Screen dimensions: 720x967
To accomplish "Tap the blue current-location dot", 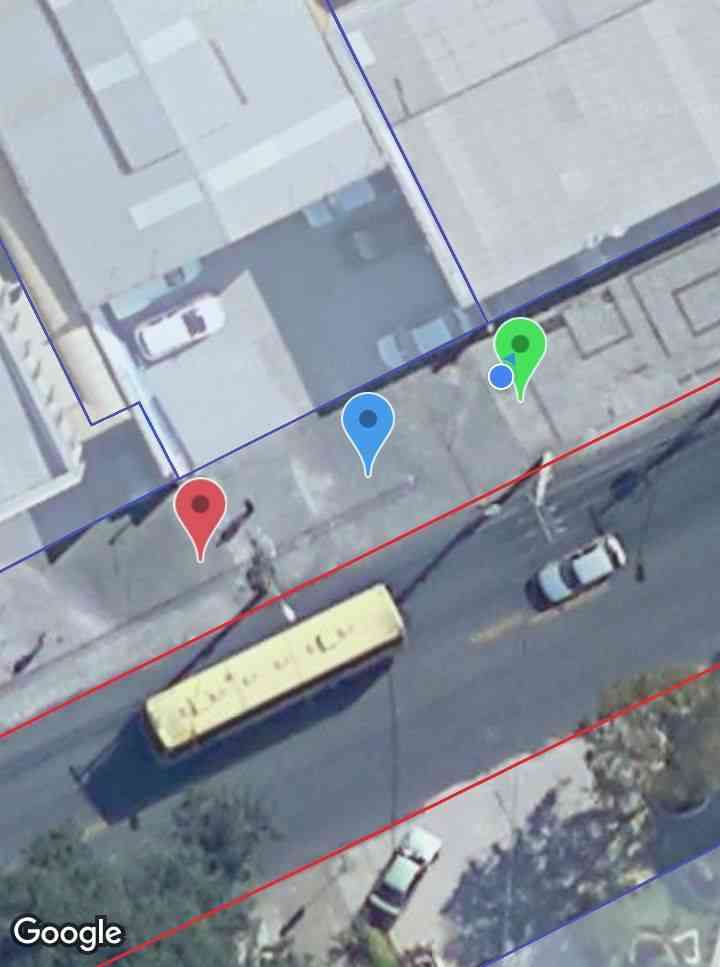I will (x=501, y=376).
